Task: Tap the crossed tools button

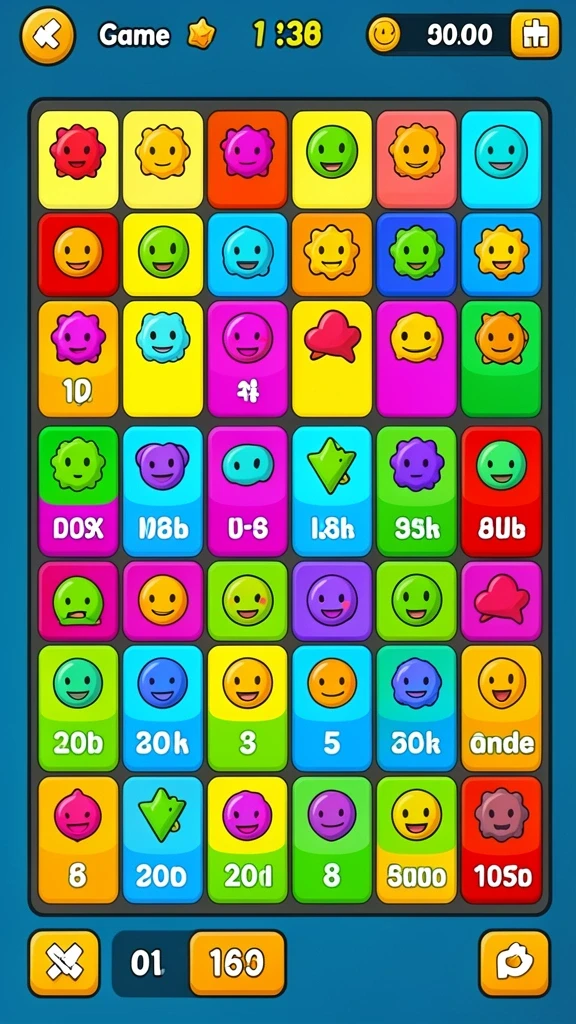Action: click(65, 963)
